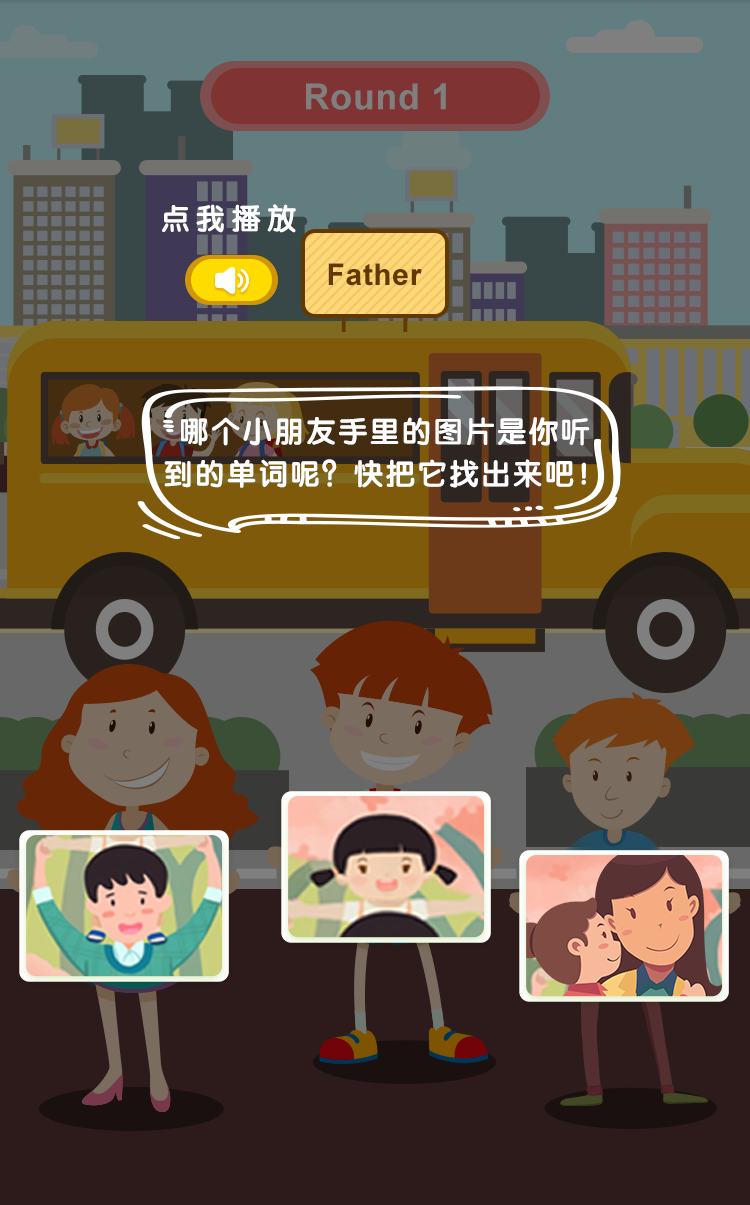Select the picture of the boy with raised arms
The width and height of the screenshot is (750, 1205).
click(x=124, y=906)
